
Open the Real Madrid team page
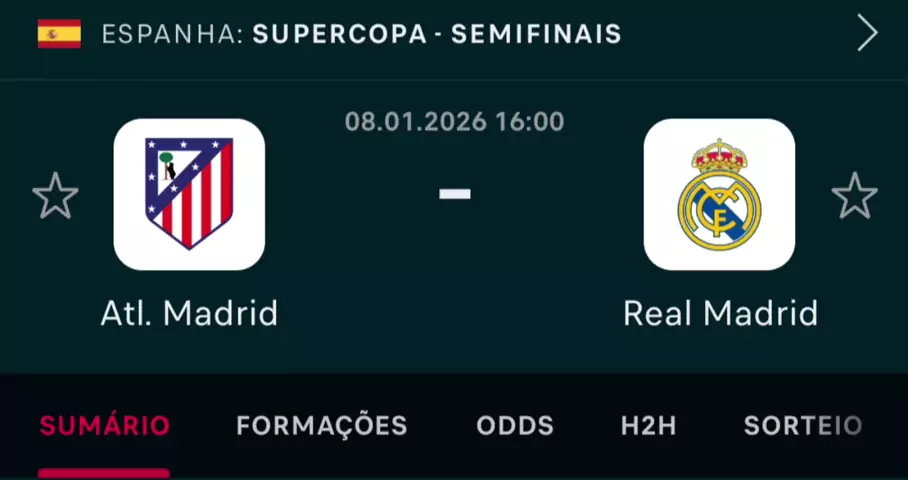[719, 195]
